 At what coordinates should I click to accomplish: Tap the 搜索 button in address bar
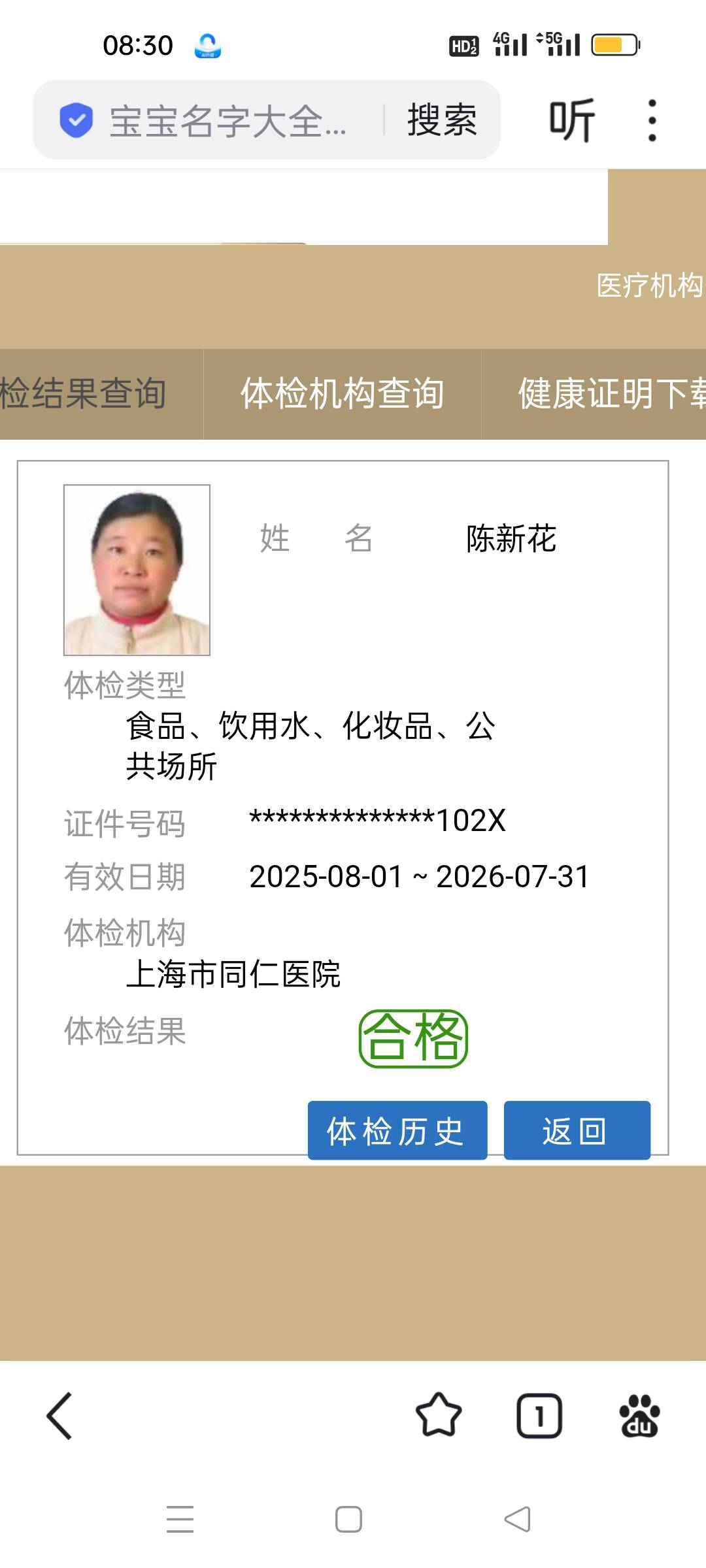tap(442, 120)
